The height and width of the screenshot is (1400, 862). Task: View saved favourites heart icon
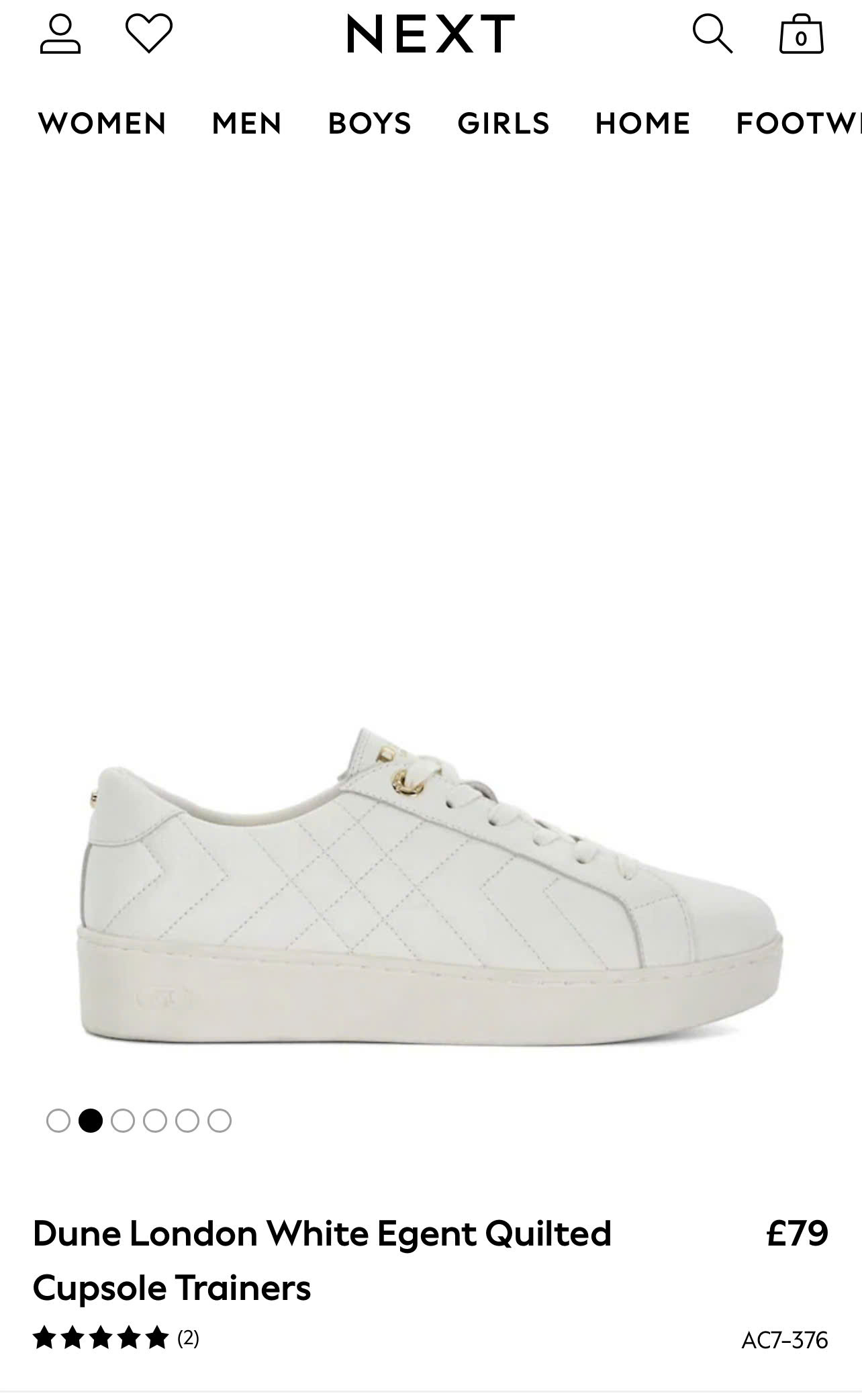click(x=149, y=34)
